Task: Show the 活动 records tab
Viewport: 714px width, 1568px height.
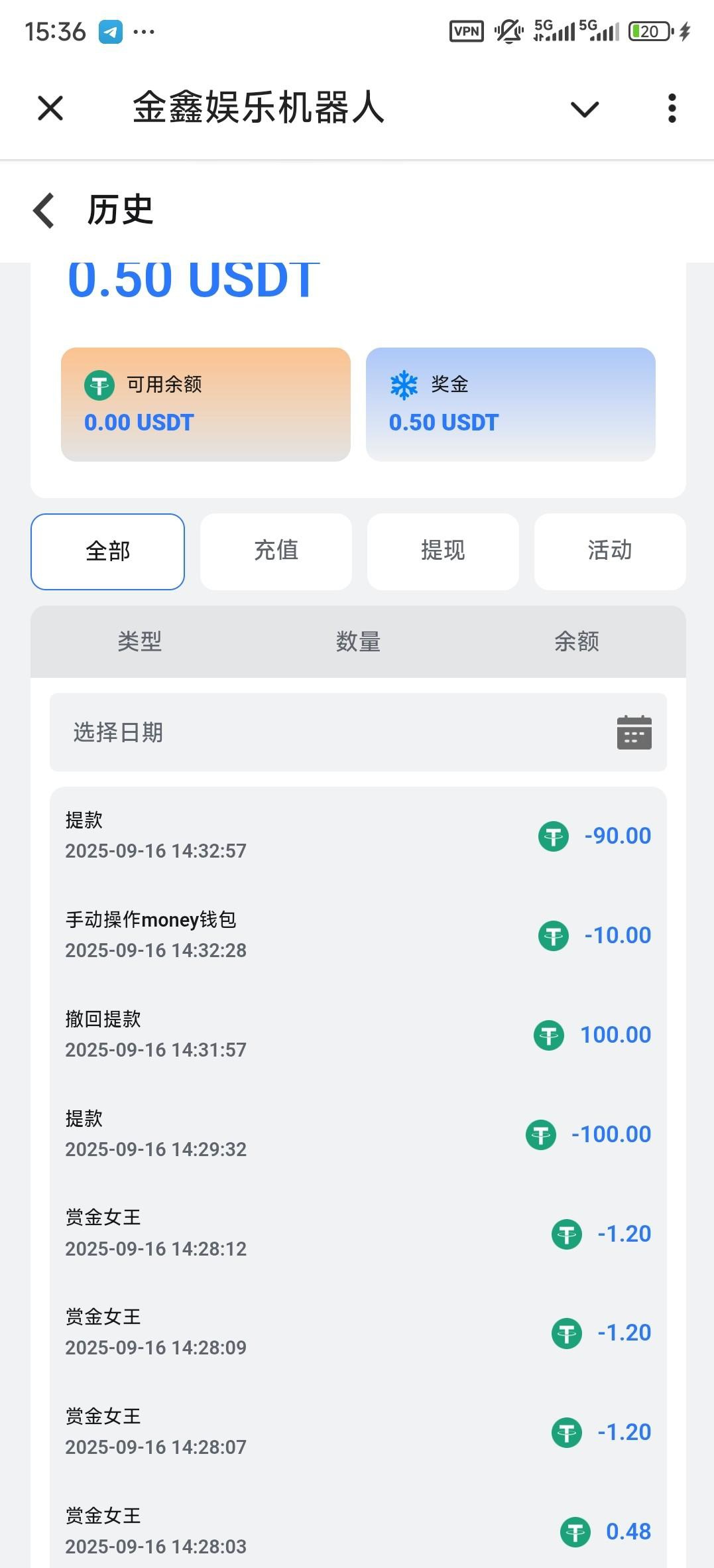Action: 610,551
